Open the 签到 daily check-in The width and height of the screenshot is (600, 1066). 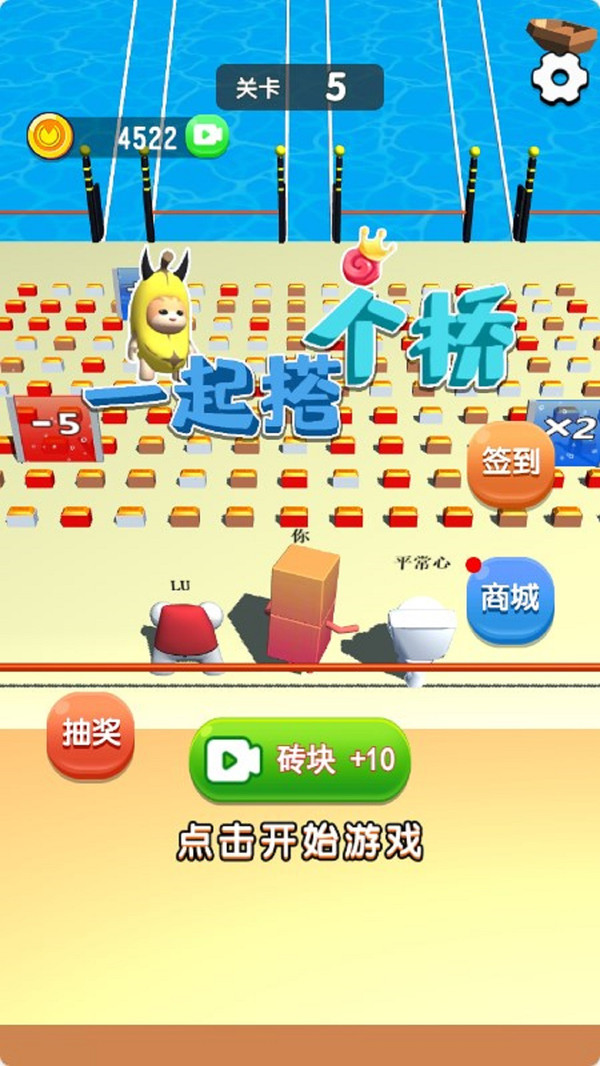point(511,461)
